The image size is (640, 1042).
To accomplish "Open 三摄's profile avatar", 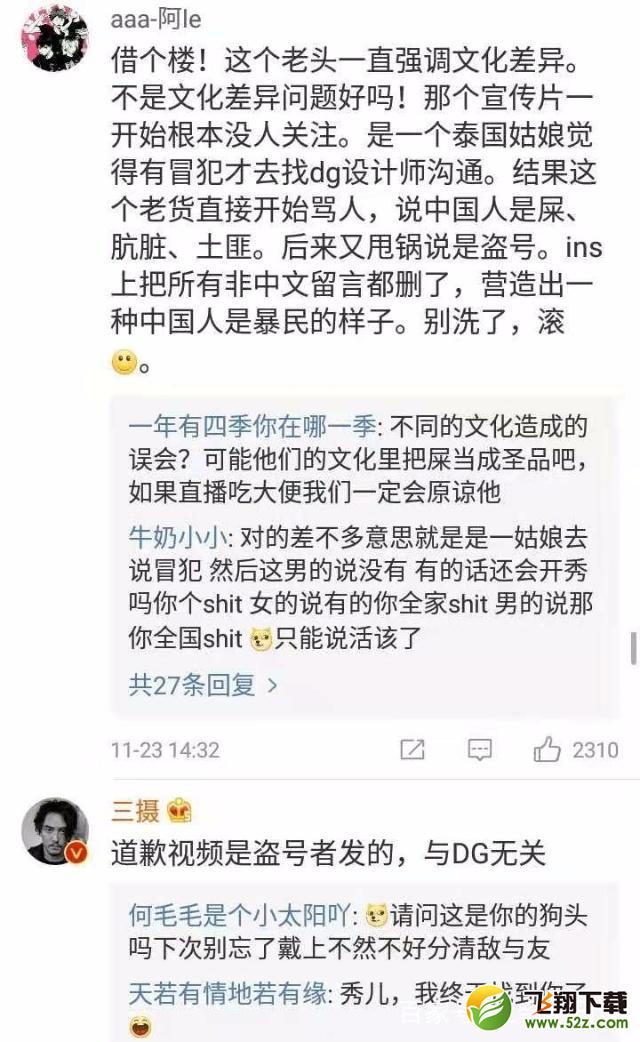I will (x=55, y=830).
